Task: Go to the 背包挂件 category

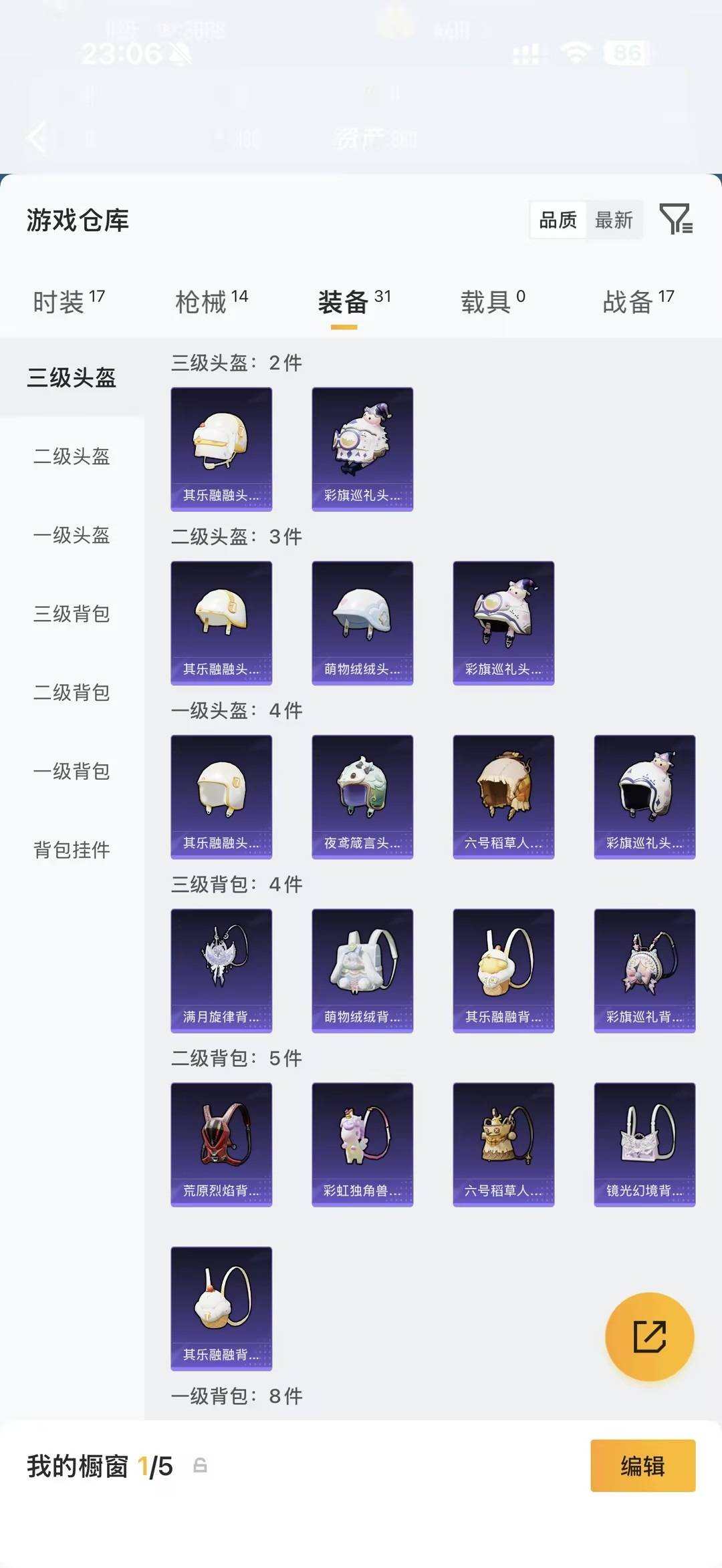Action: pyautogui.click(x=72, y=850)
